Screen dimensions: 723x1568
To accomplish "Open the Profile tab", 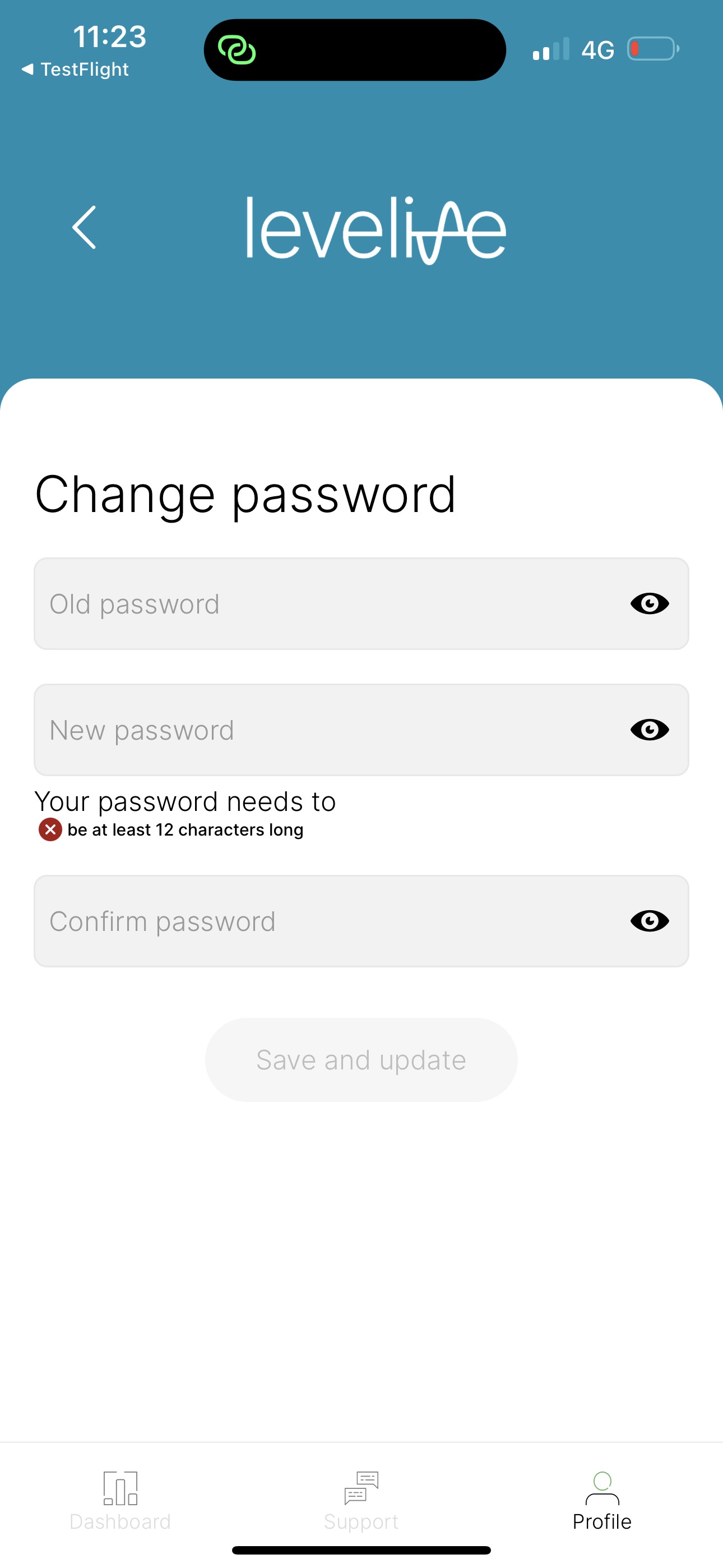I will [x=601, y=1501].
